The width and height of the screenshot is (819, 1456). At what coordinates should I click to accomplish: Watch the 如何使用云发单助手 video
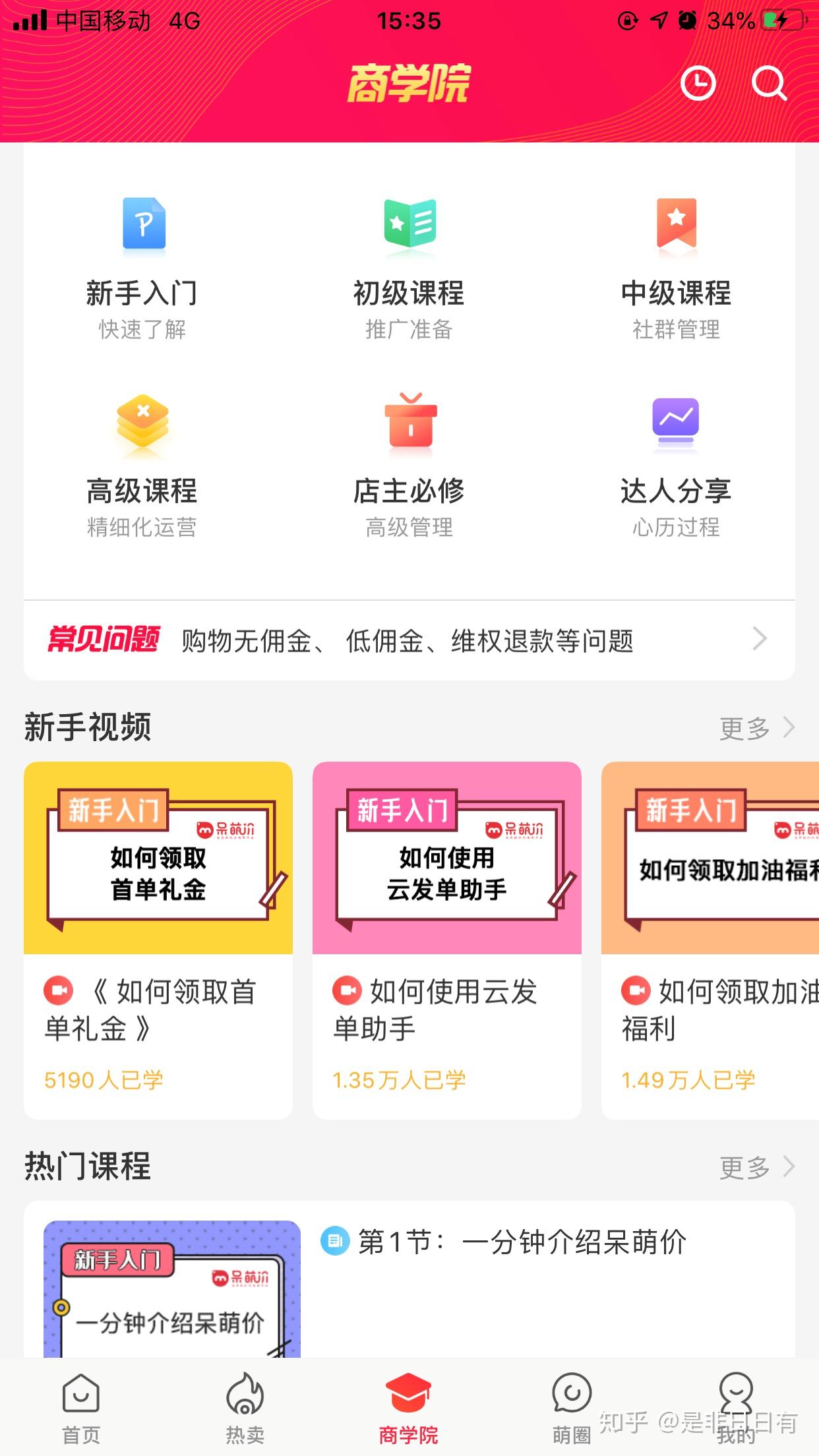click(447, 940)
